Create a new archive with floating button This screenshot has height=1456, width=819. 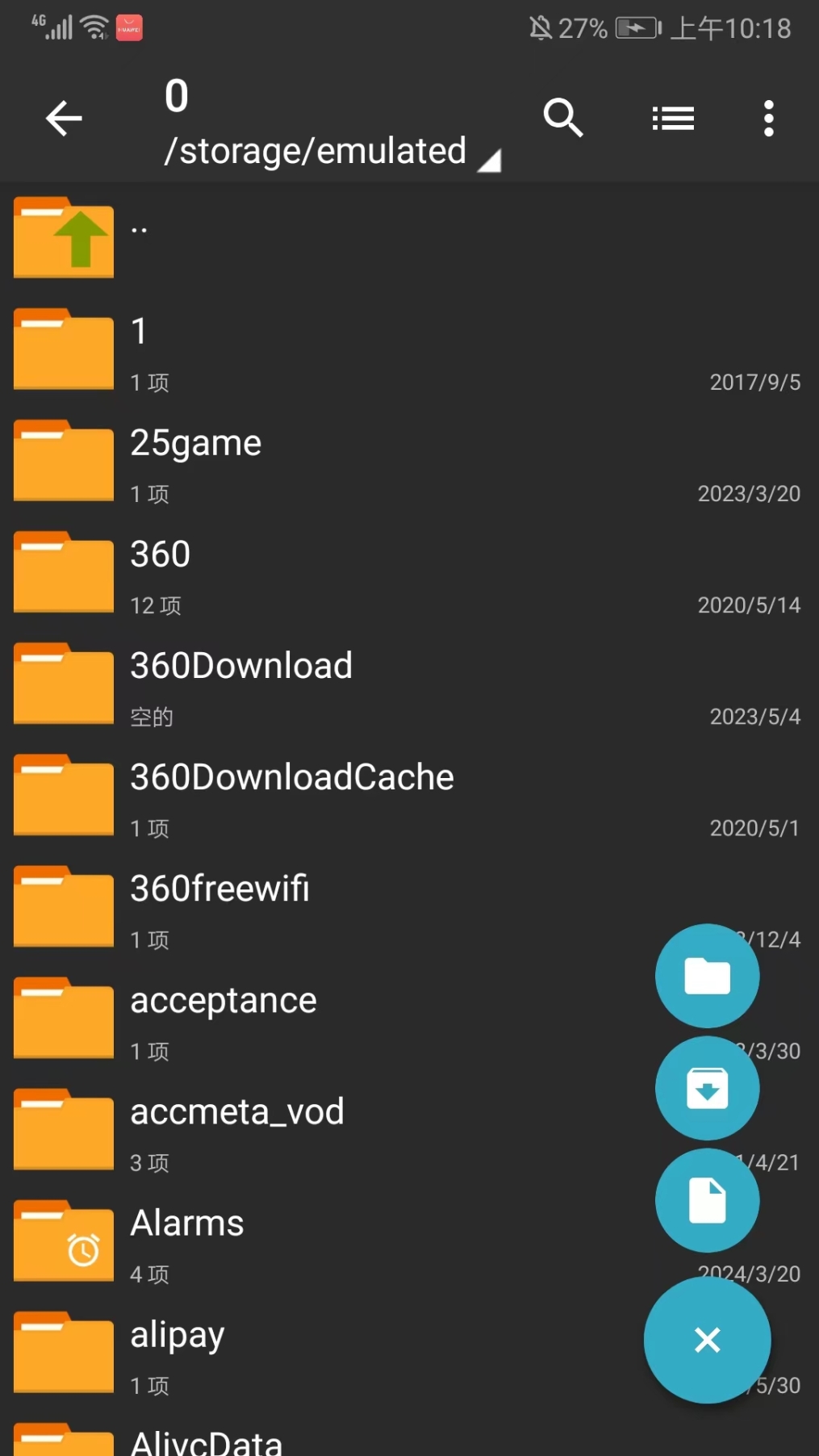(707, 1088)
